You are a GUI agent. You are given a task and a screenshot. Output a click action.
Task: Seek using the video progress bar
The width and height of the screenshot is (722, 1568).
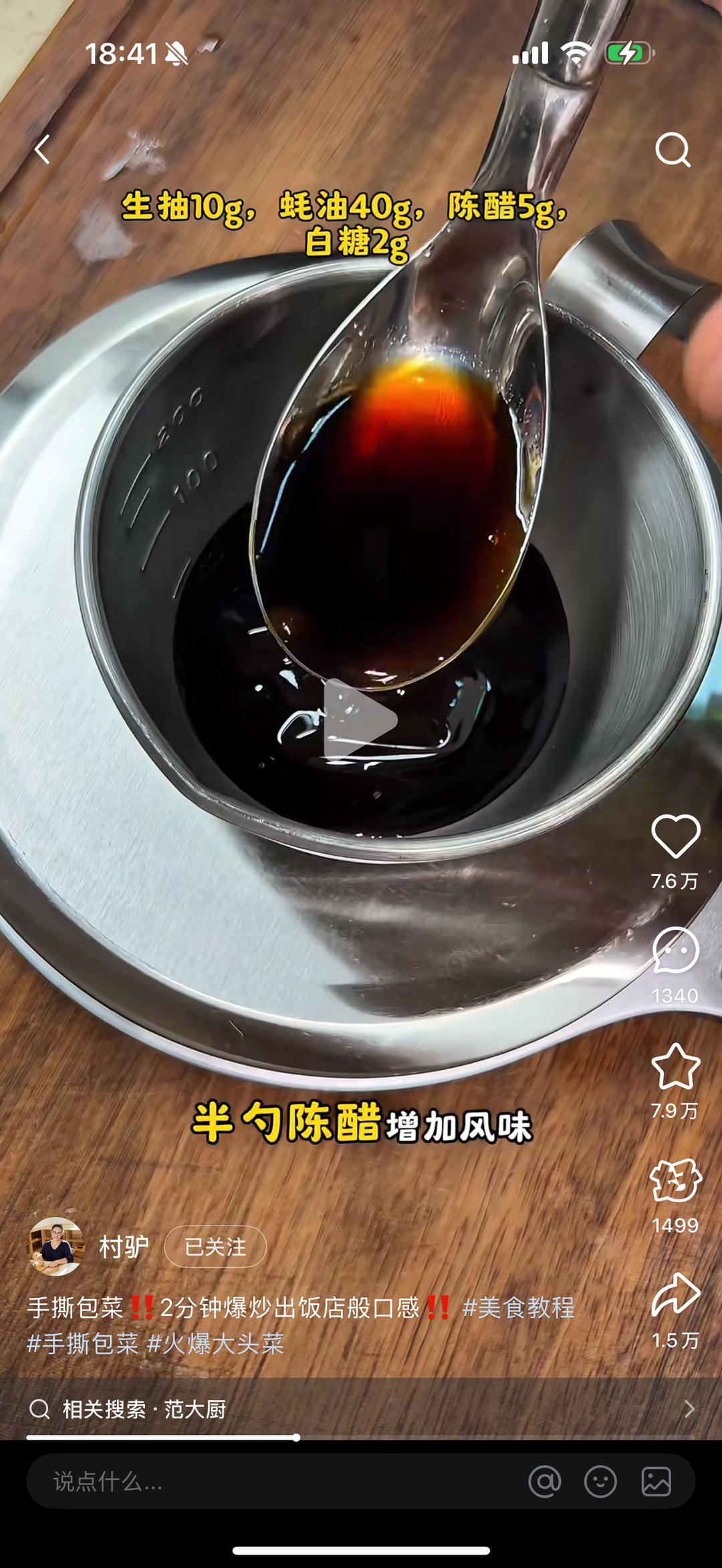[295, 1437]
